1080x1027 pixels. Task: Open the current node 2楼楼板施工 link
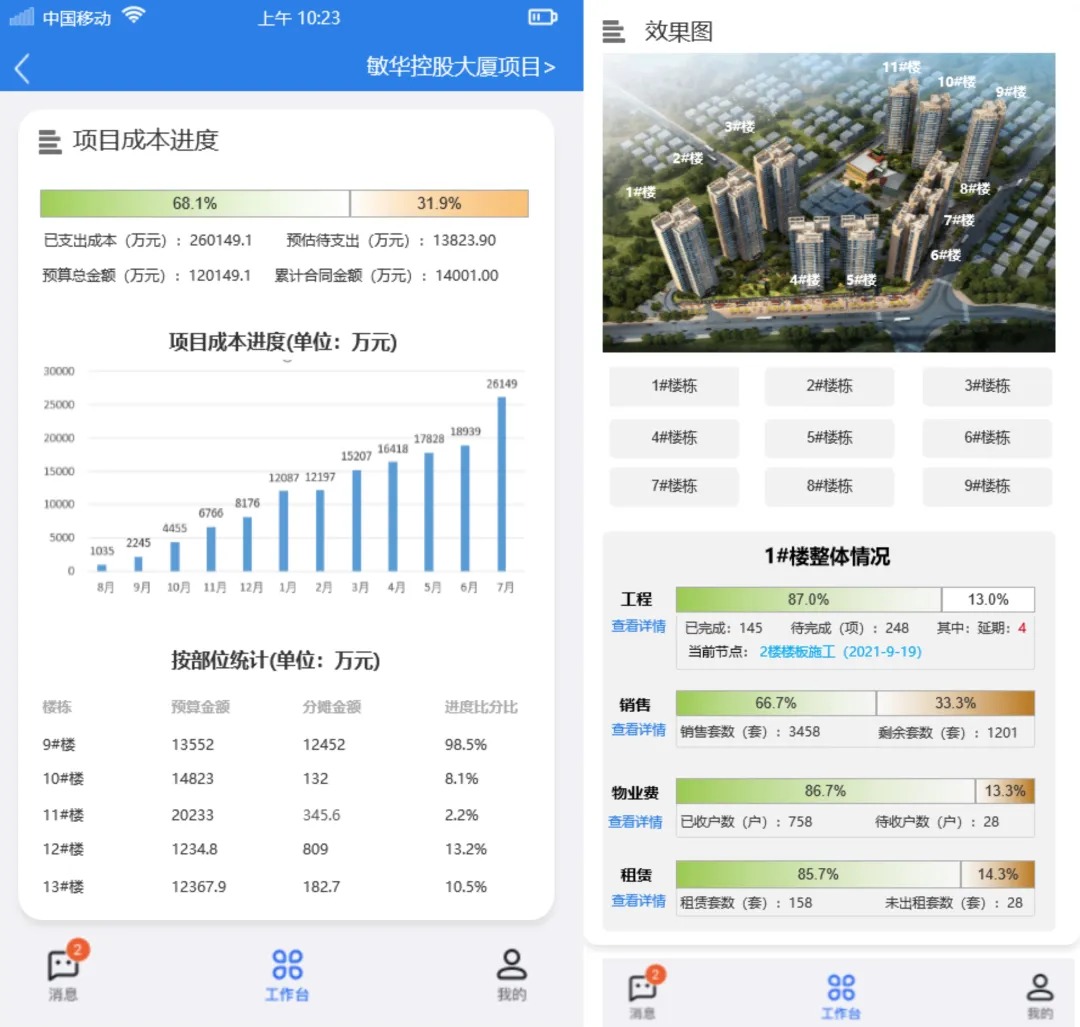tap(840, 652)
